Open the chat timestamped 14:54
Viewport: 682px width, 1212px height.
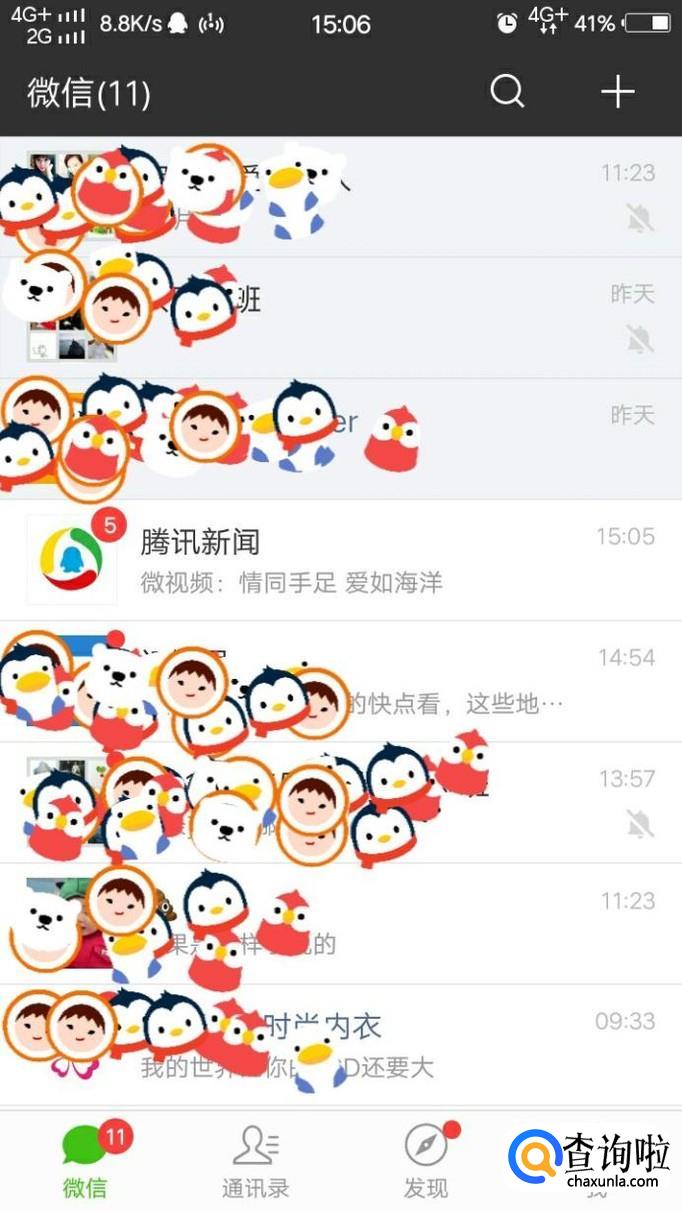(341, 681)
